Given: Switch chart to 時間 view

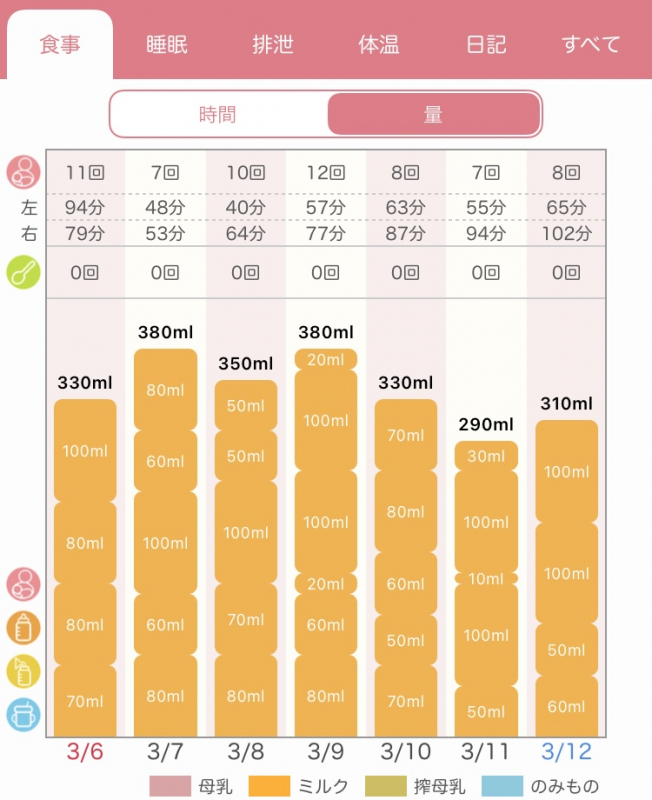Looking at the screenshot, I should click(218, 115).
